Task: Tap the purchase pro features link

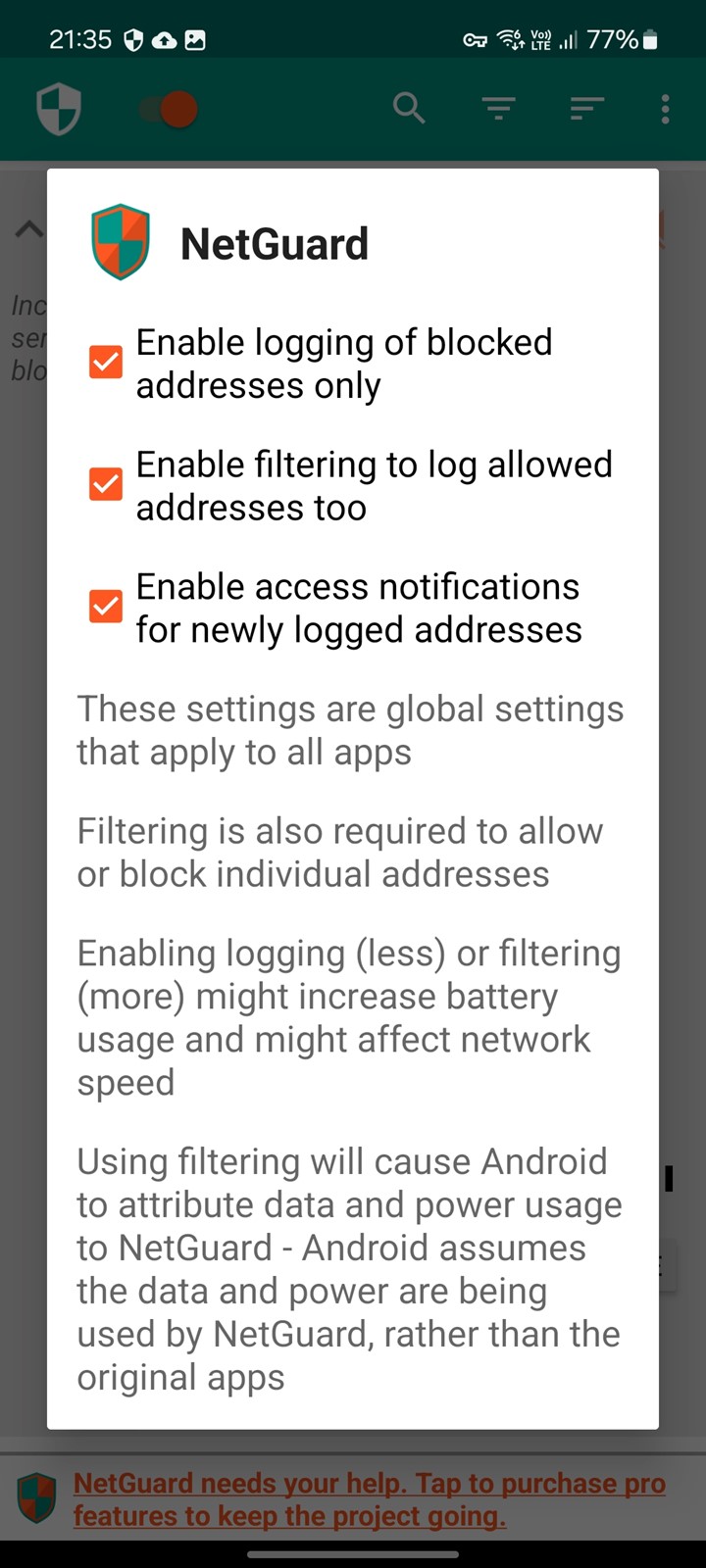Action: pyautogui.click(x=370, y=1499)
